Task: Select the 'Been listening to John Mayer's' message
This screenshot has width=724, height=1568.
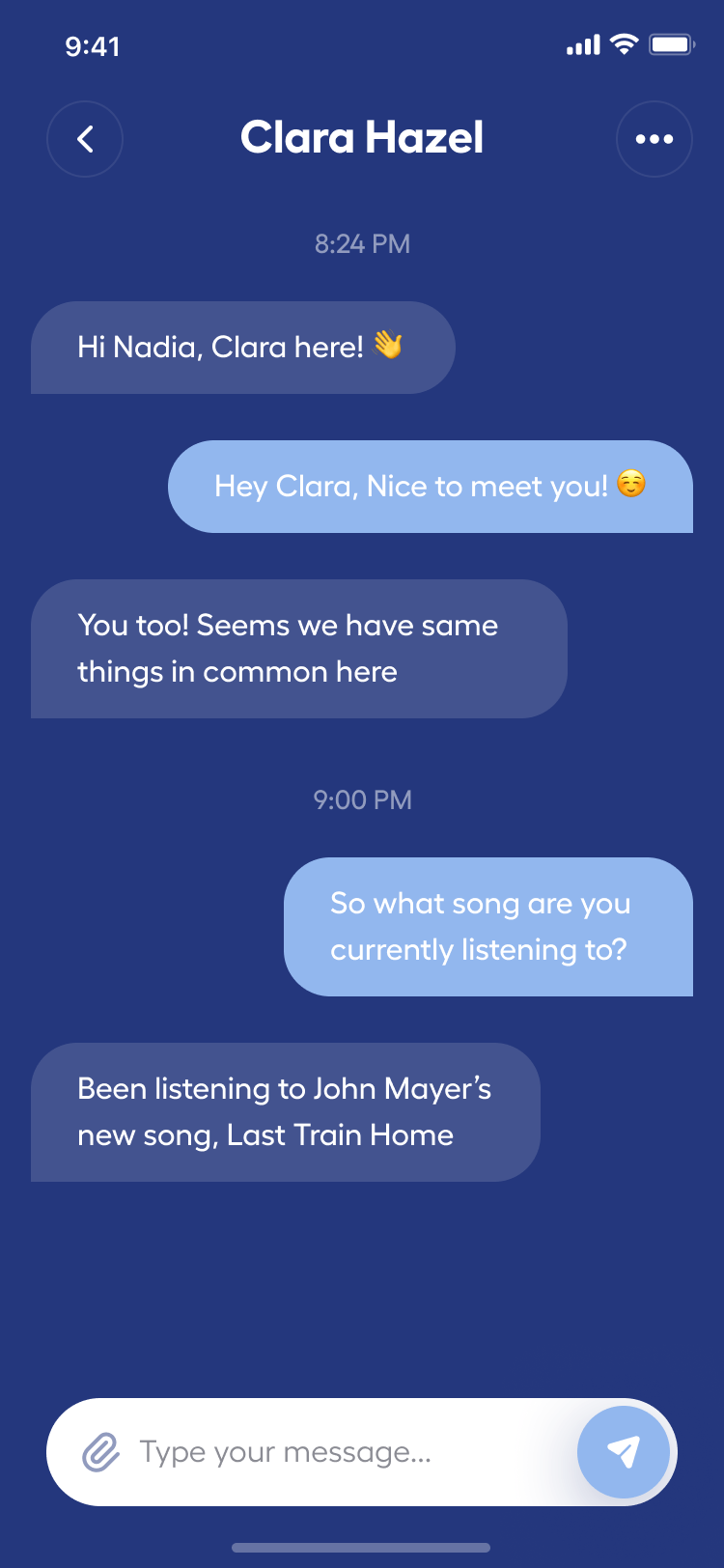Action: tap(285, 1111)
